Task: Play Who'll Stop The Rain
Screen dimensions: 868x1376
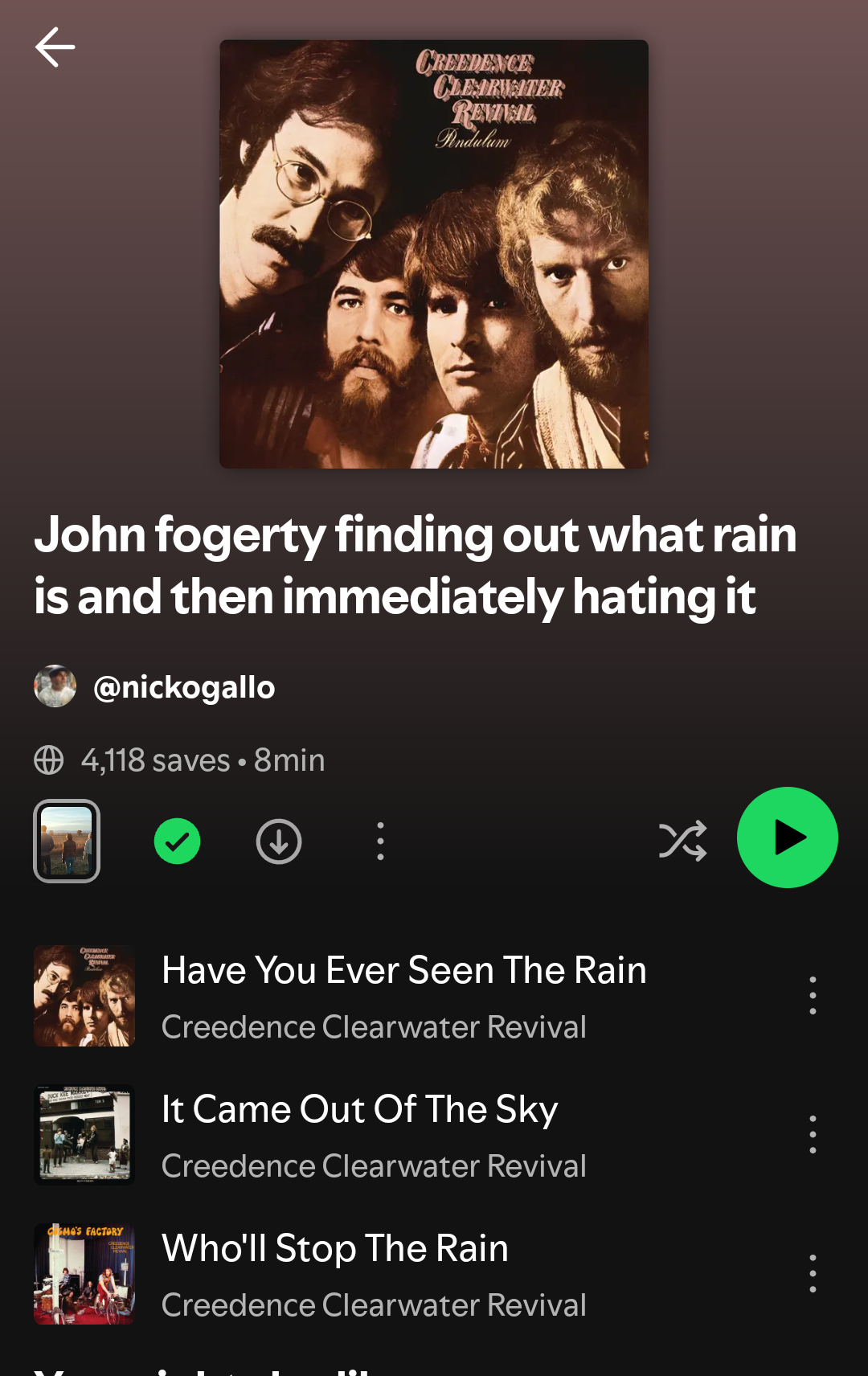Action: [x=335, y=1274]
